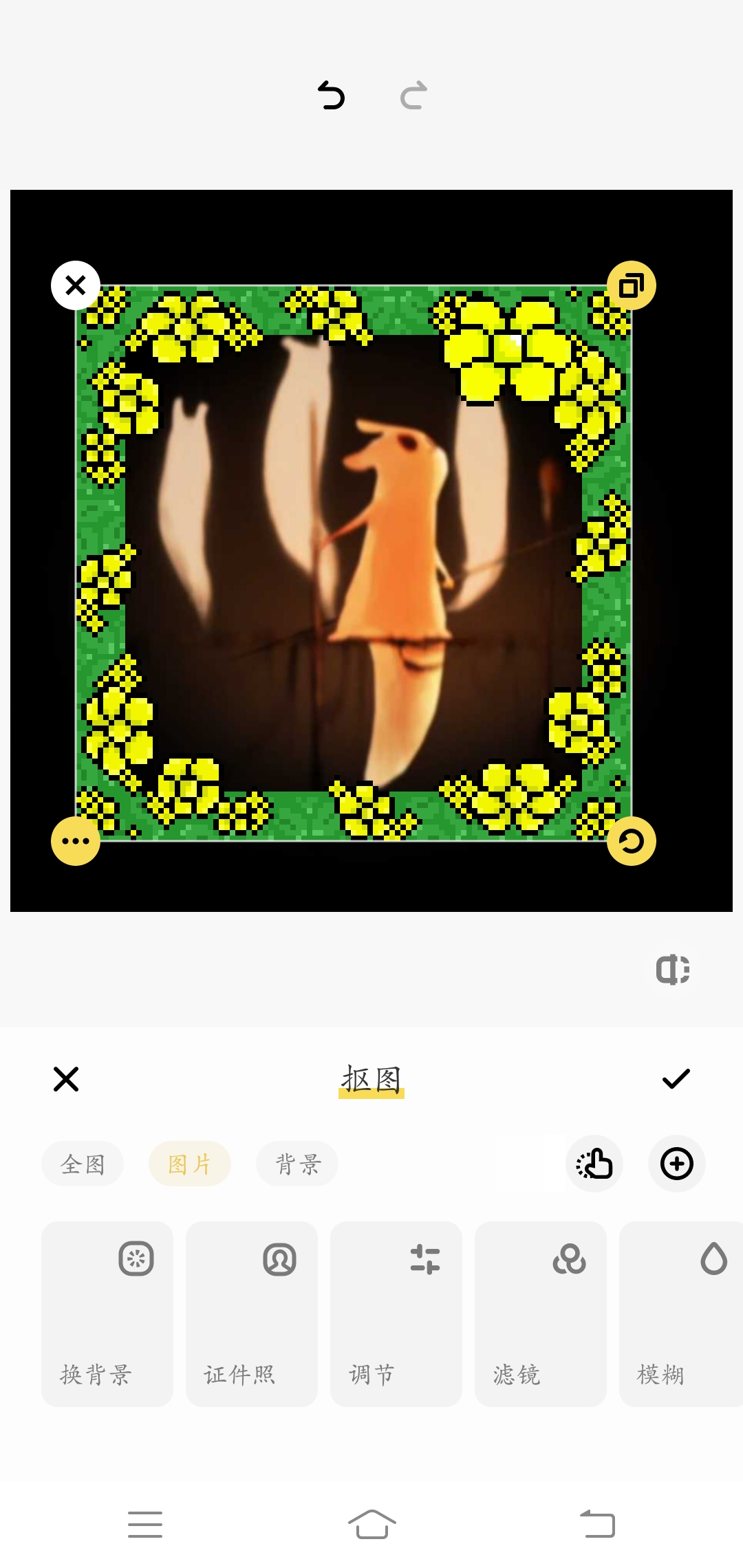This screenshot has height=1568, width=743.
Task: Open the manual touch-select cutout tool
Action: click(x=594, y=1164)
